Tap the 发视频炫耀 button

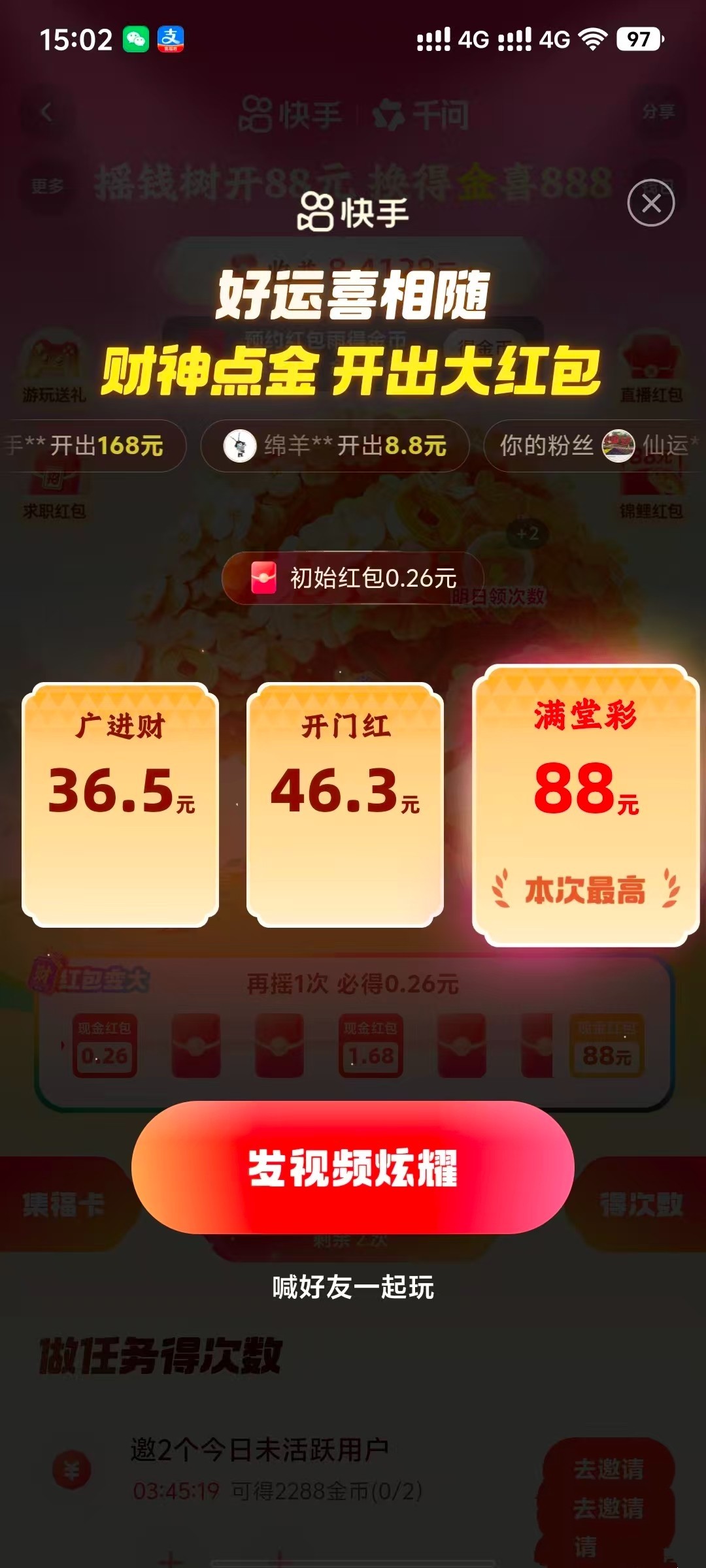[353, 1168]
